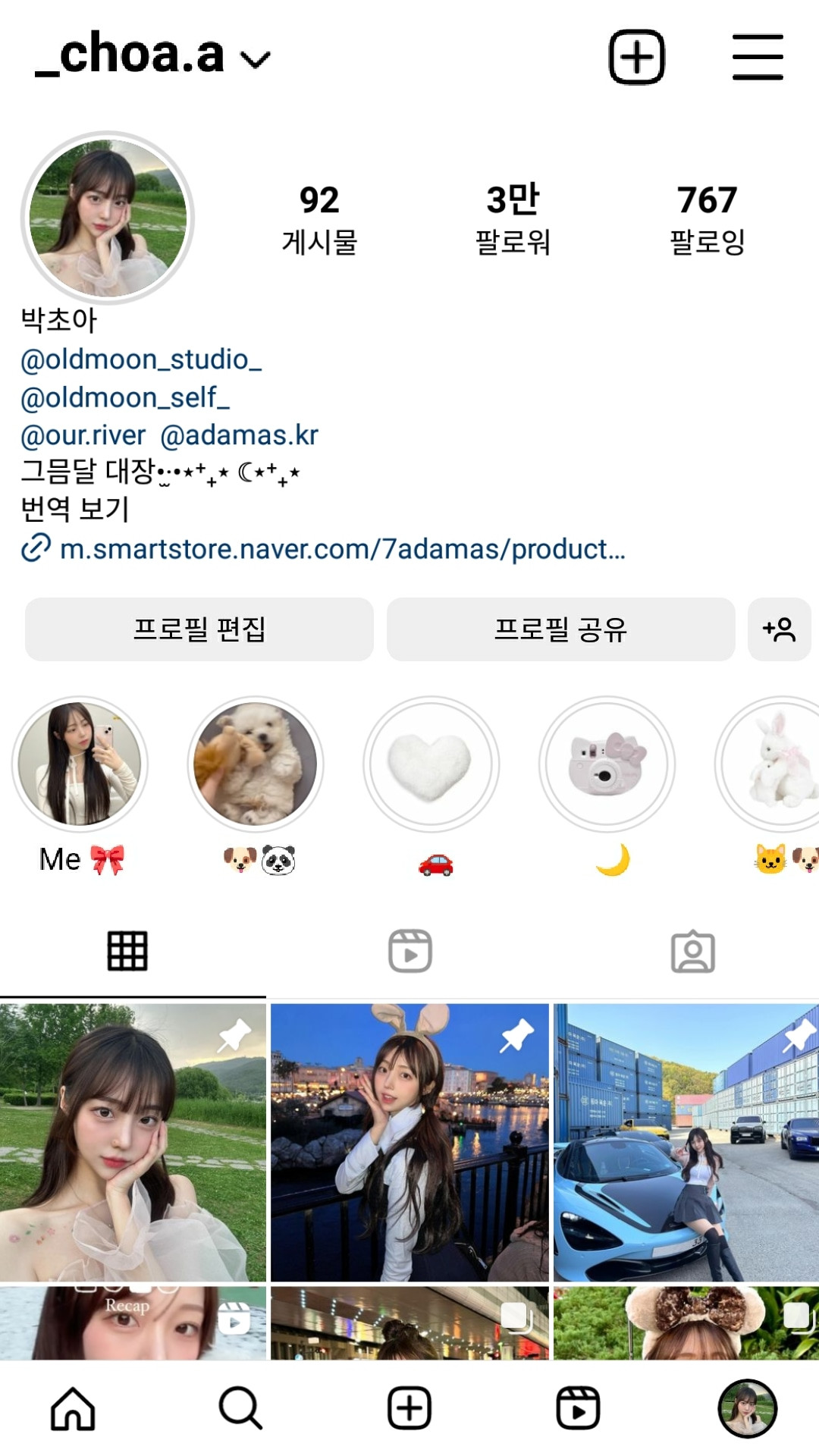
Task: Open the following list 팔로잉
Action: pos(707,218)
